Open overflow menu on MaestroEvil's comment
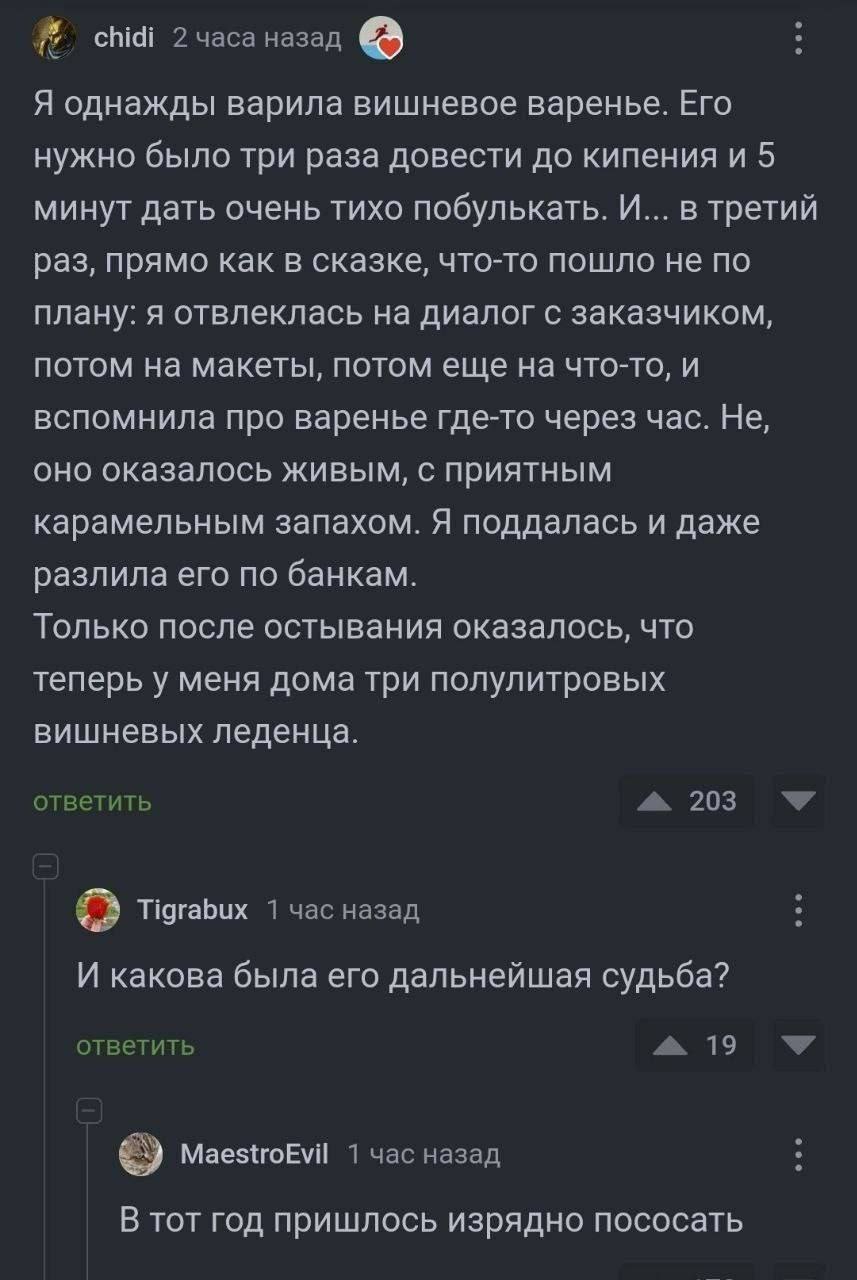 (798, 1155)
